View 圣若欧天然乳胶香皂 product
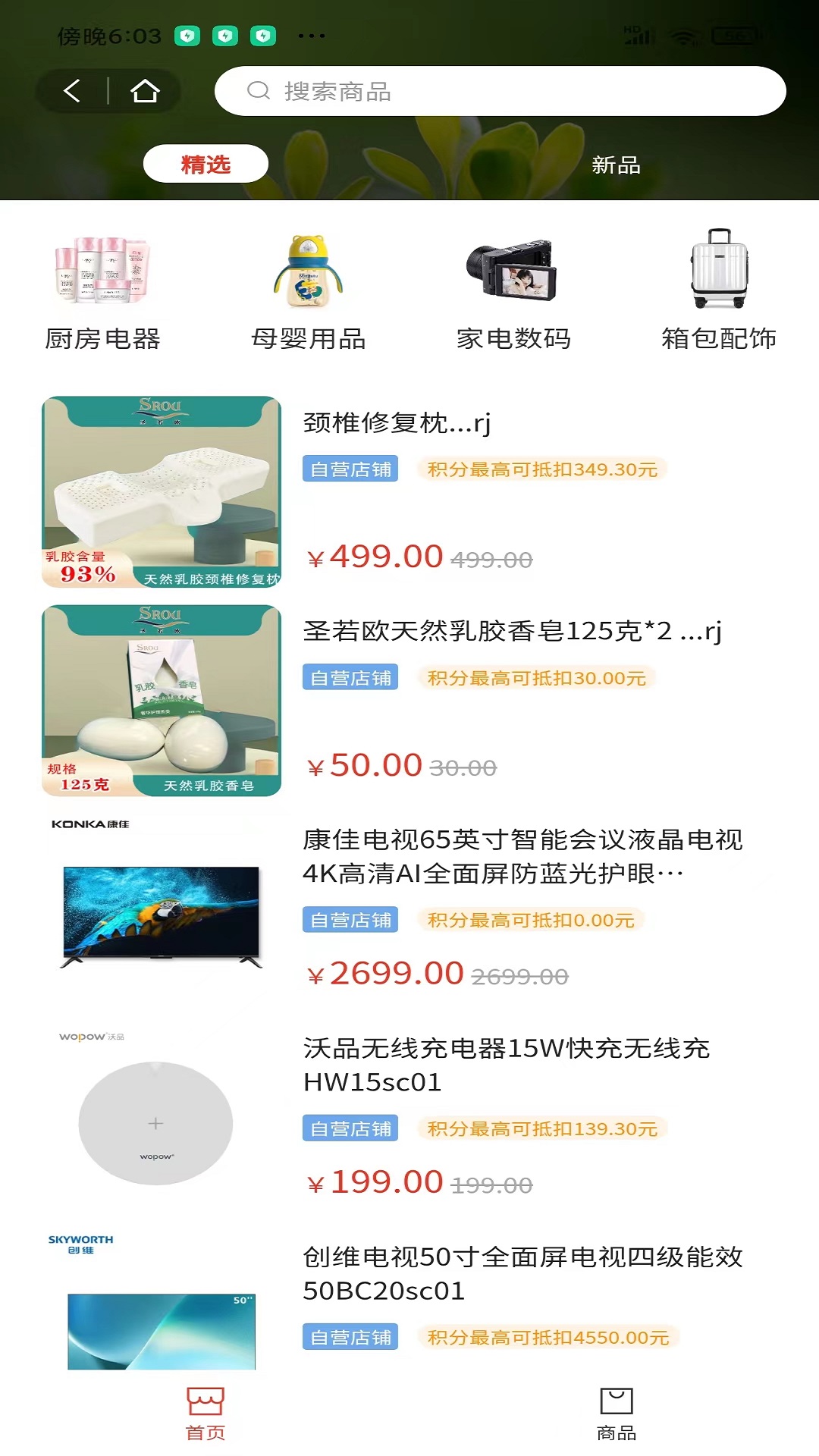The image size is (819, 1456). 409,700
